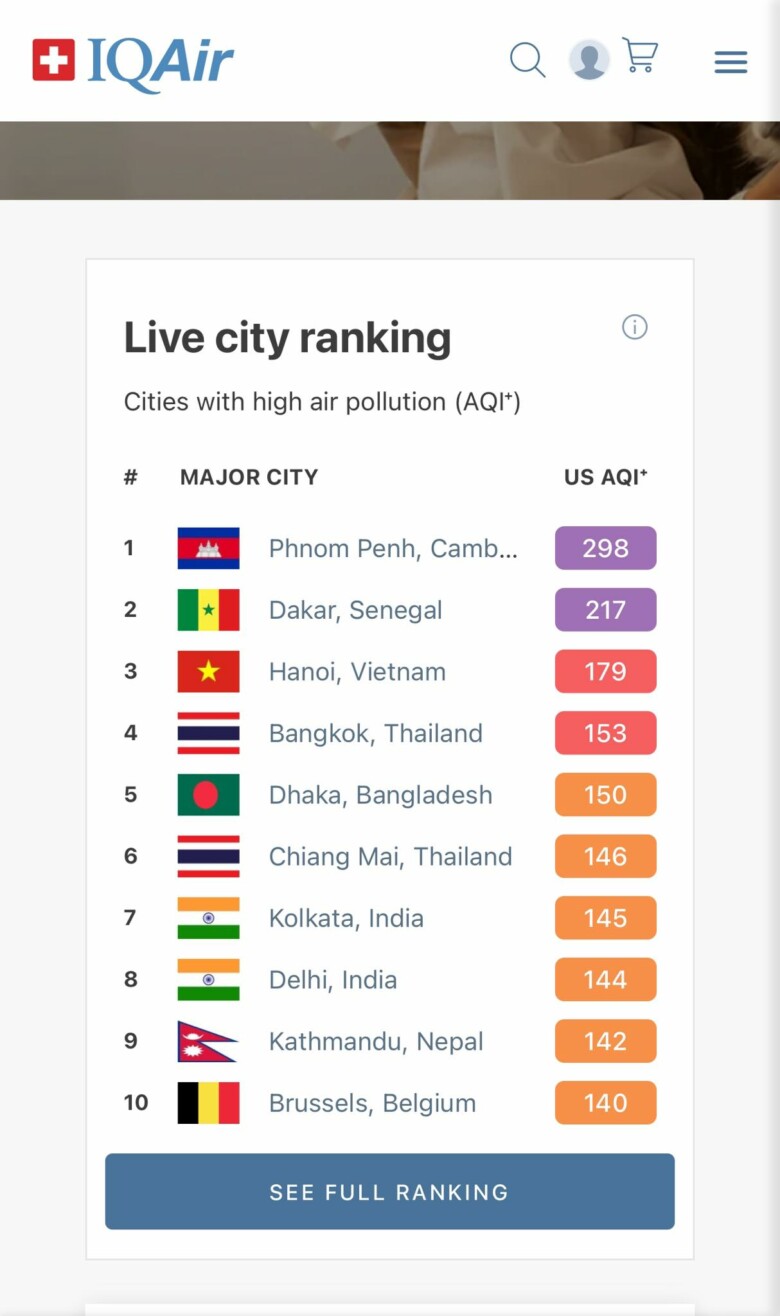Click the purple 298 AQI badge

[605, 548]
